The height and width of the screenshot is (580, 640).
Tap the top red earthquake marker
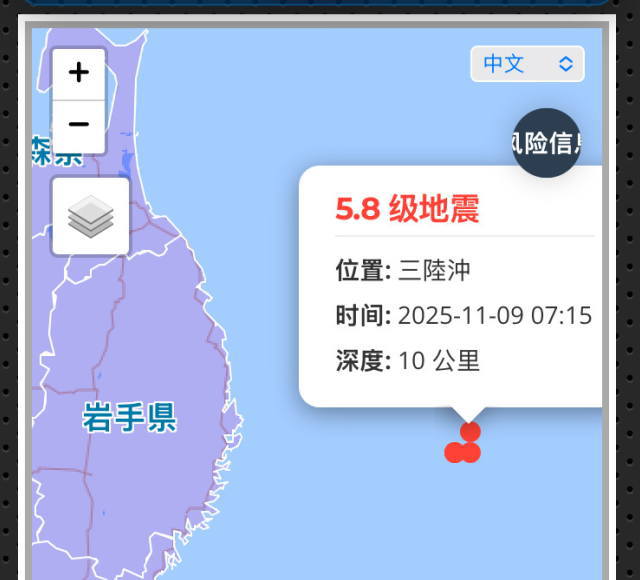tap(470, 431)
